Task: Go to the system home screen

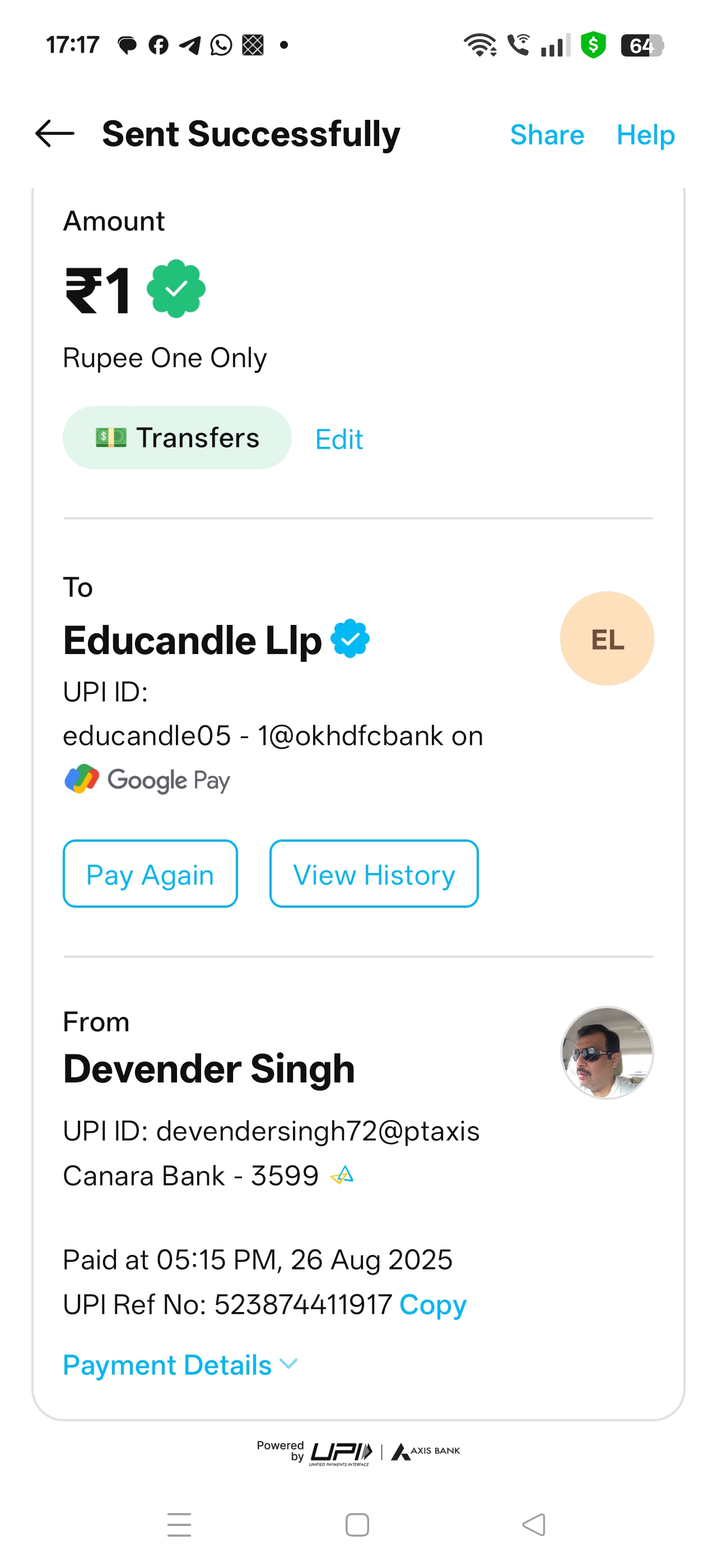Action: [x=357, y=1524]
